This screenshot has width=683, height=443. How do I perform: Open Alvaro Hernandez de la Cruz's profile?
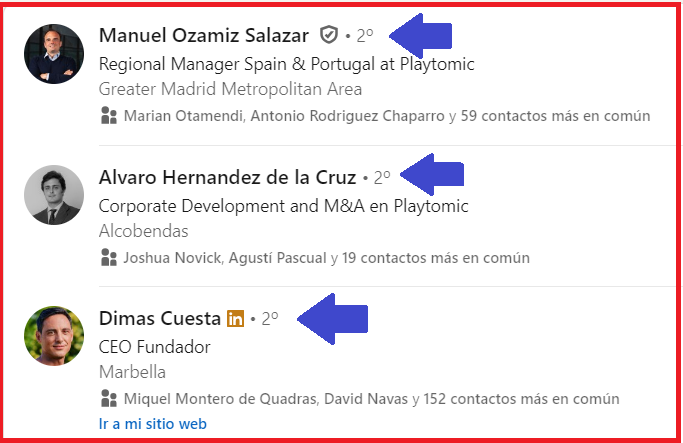pyautogui.click(x=227, y=178)
